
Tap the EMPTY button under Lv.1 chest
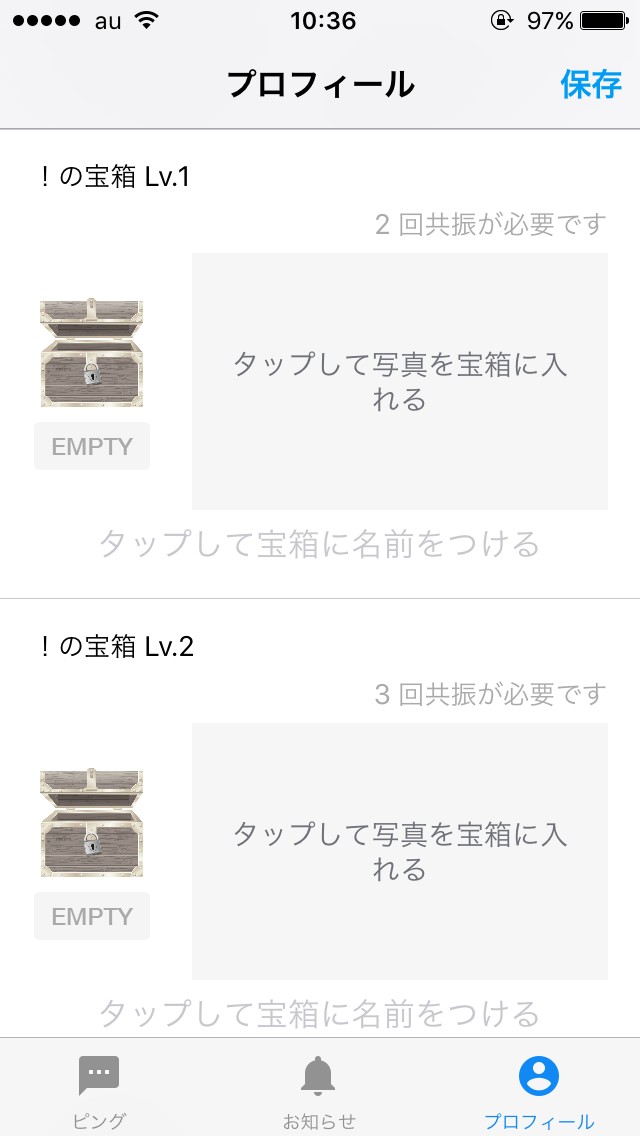click(x=92, y=446)
